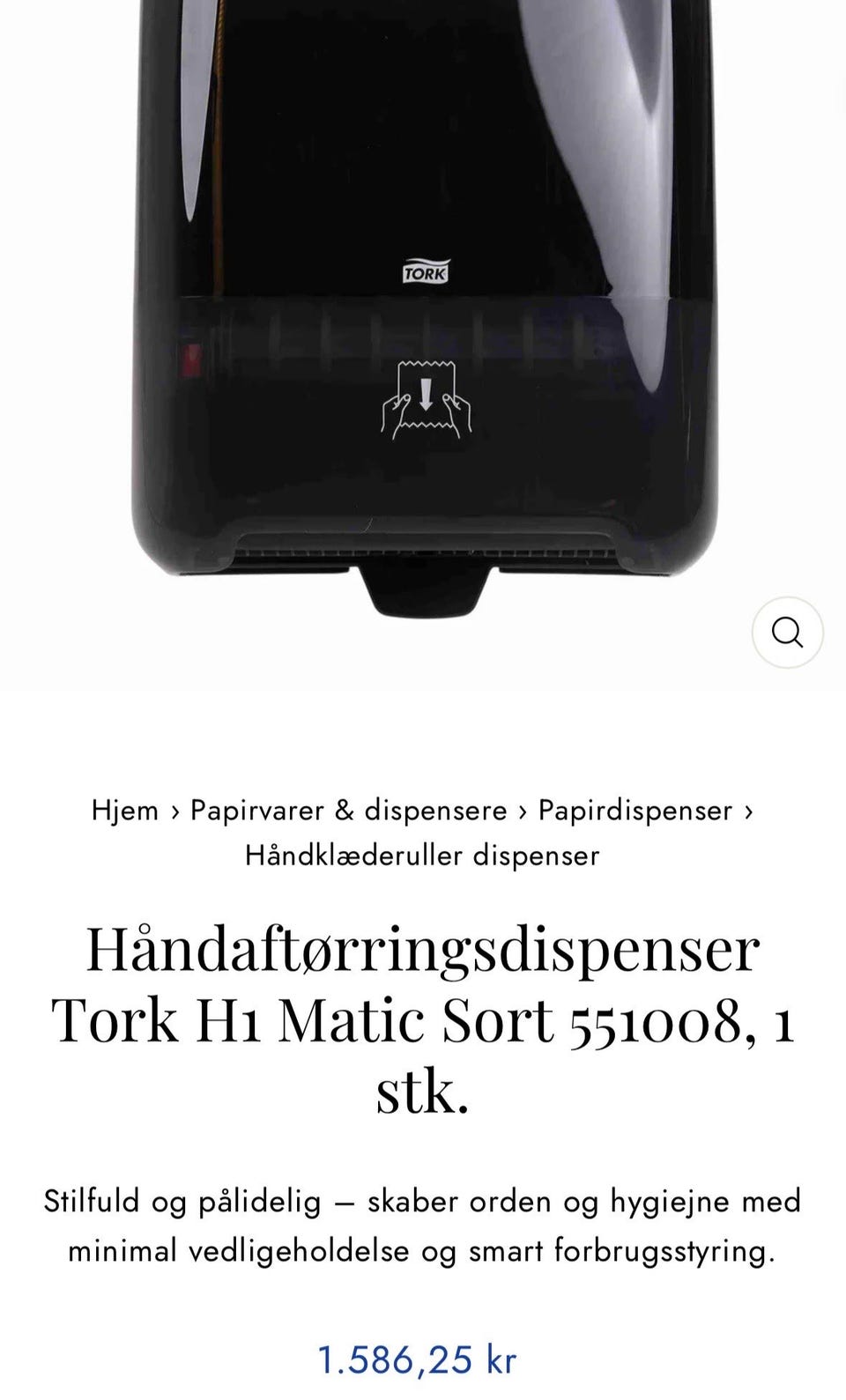Open the Hjem breadcrumb link

click(x=125, y=811)
